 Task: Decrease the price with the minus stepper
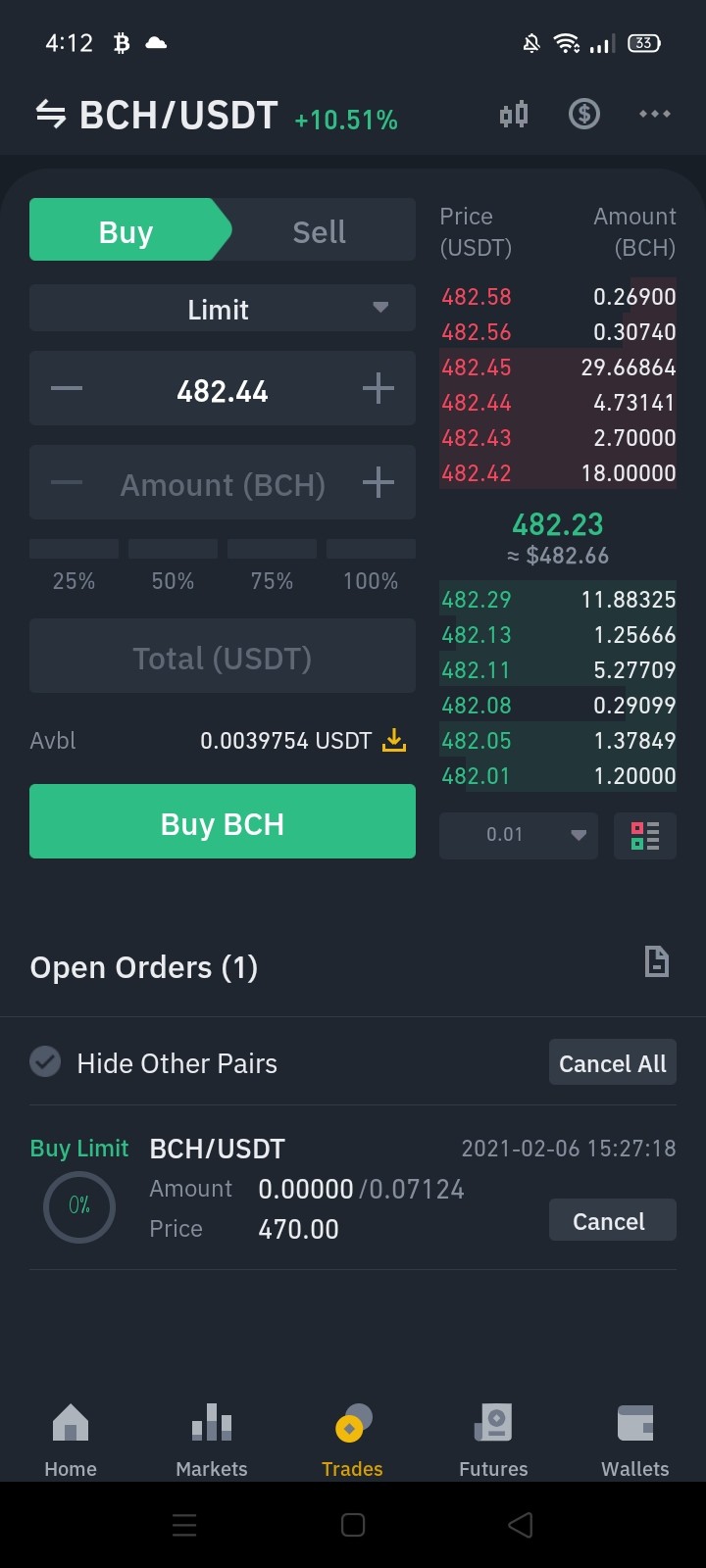[67, 389]
